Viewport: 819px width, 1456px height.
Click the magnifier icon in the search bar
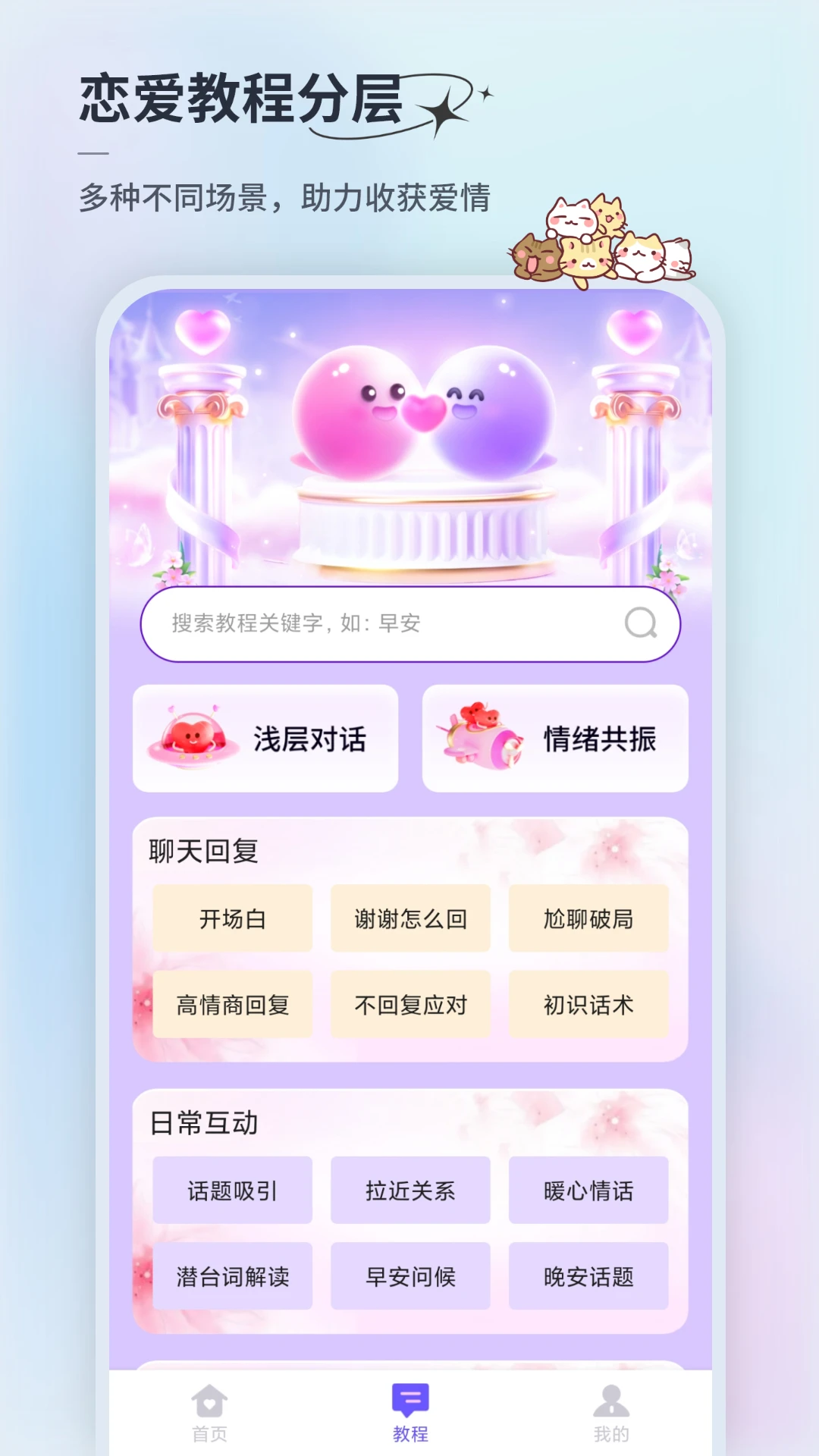(x=641, y=624)
